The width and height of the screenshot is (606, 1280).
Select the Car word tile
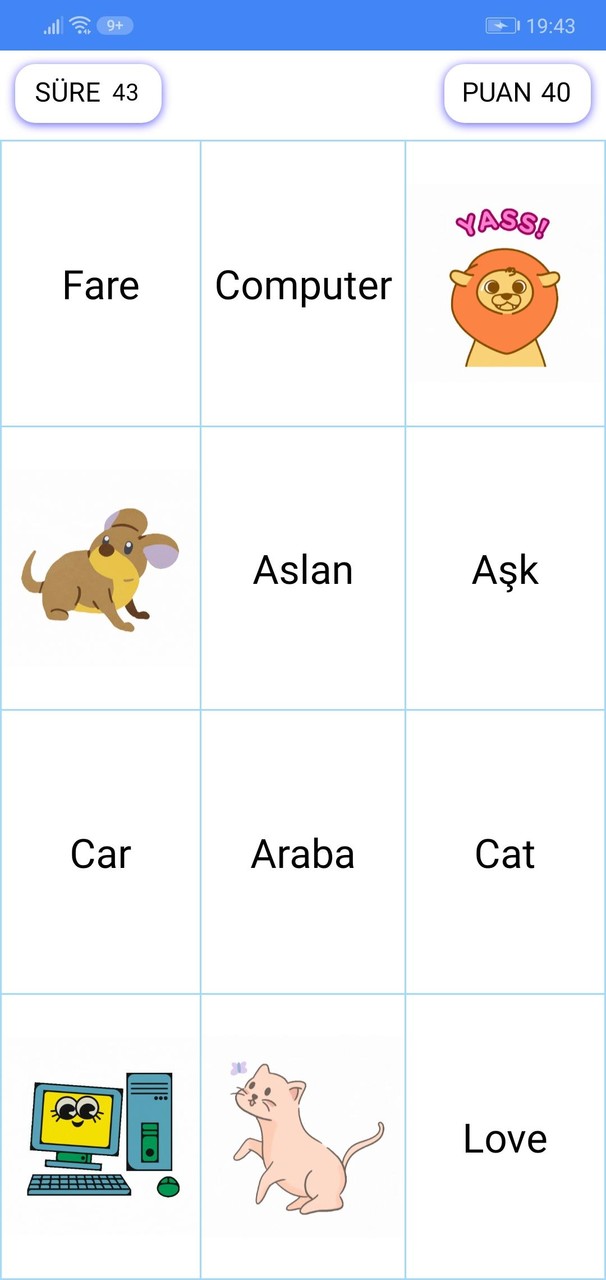click(x=101, y=853)
